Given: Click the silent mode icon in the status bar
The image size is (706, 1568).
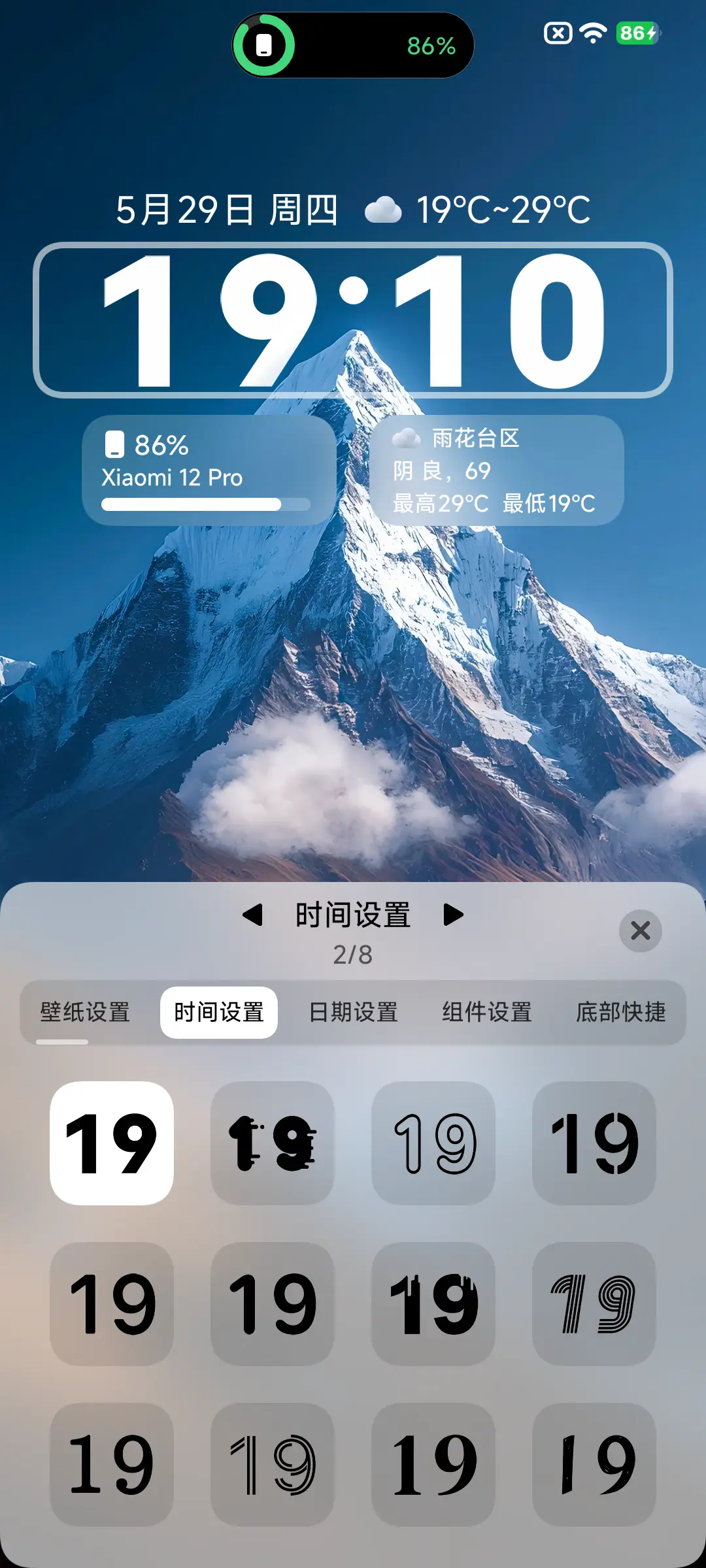Looking at the screenshot, I should point(559,33).
